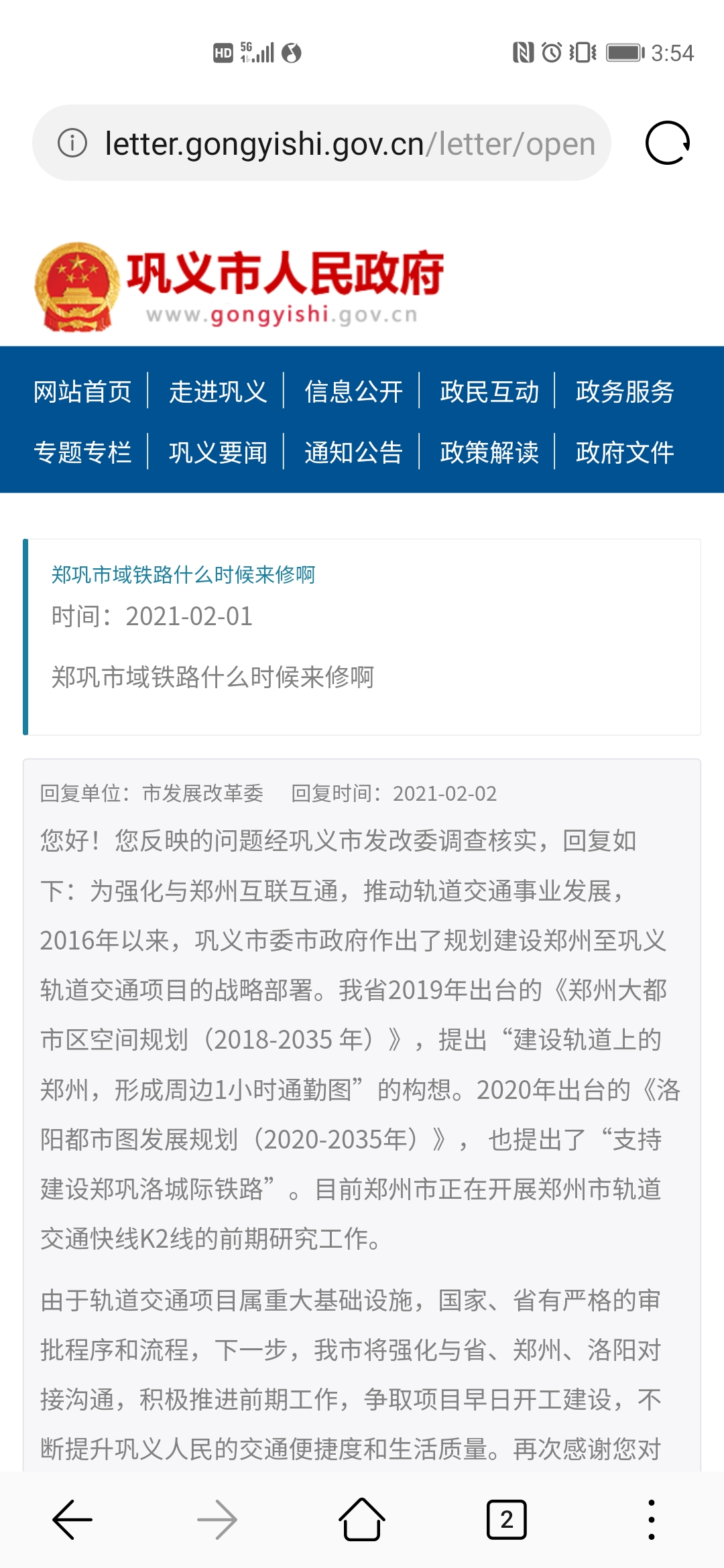Open 信息公开 section

tap(353, 391)
